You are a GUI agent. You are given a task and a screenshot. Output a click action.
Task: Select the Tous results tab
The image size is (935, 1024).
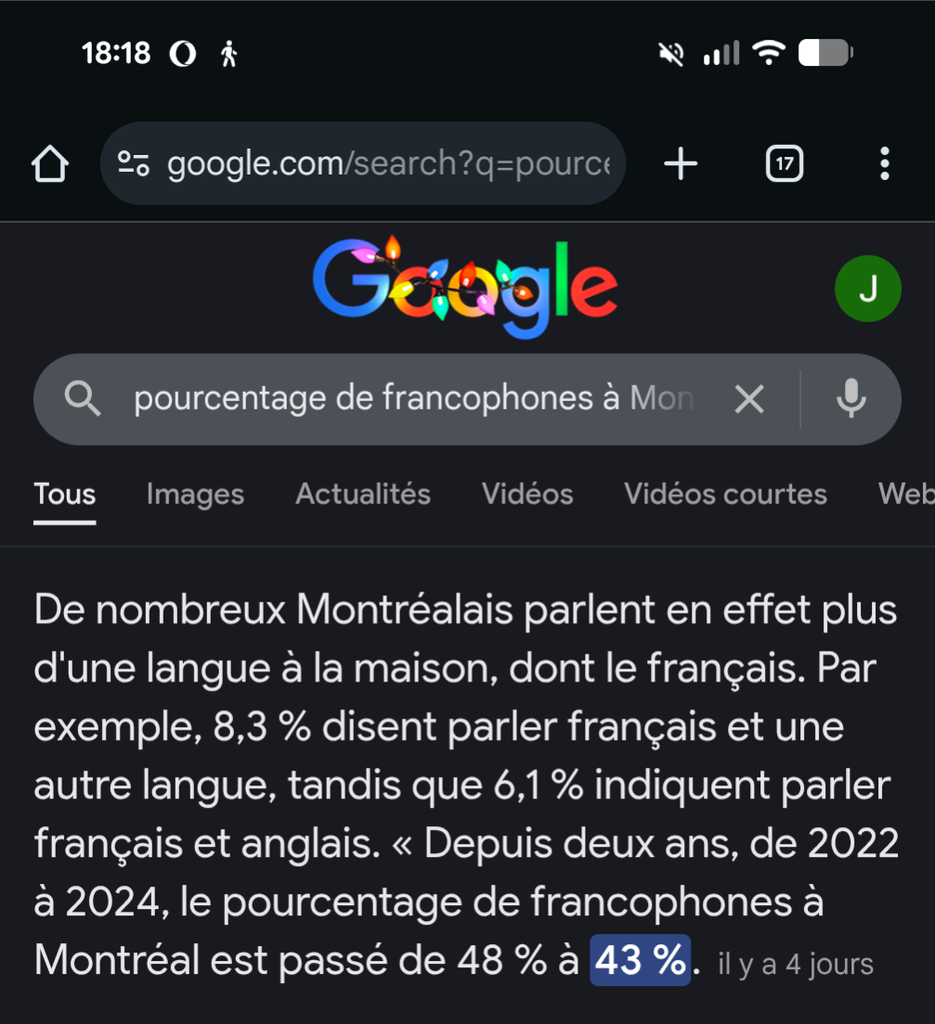coord(65,494)
